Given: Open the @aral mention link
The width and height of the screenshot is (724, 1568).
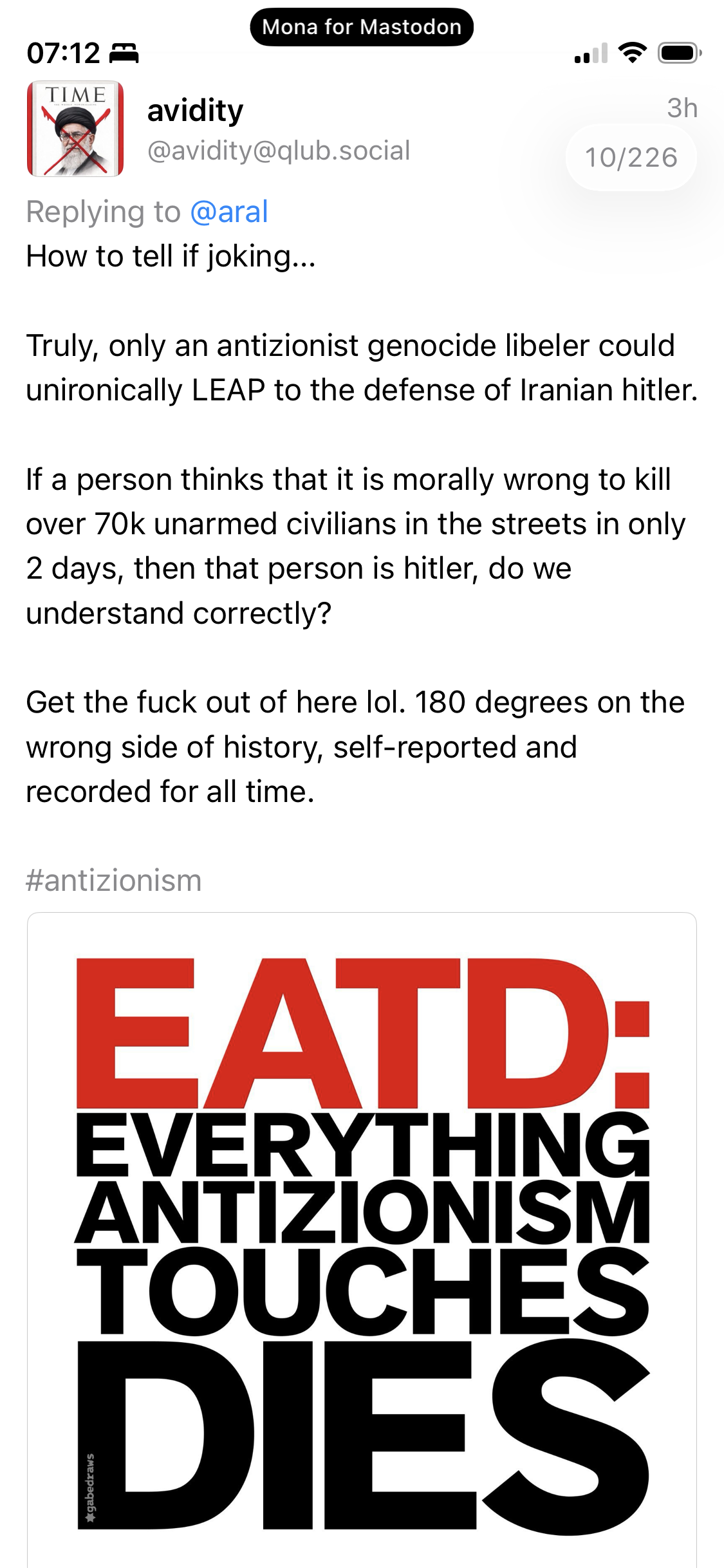Looking at the screenshot, I should (x=229, y=212).
